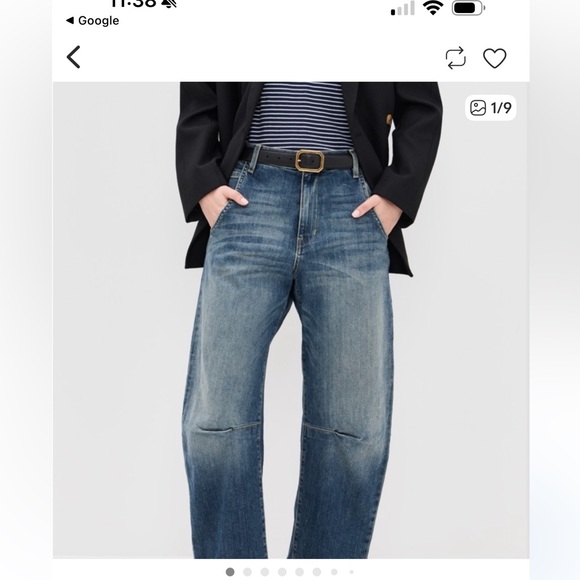Open the jeans product photo

[x=291, y=320]
